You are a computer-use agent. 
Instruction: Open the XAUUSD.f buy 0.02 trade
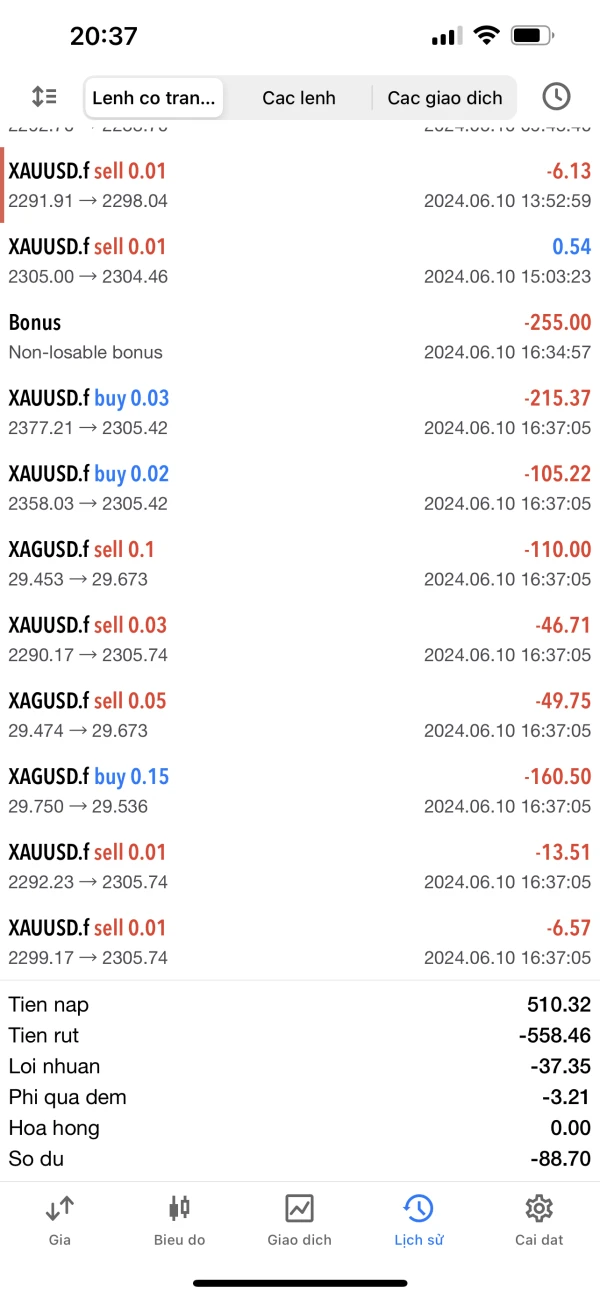300,488
